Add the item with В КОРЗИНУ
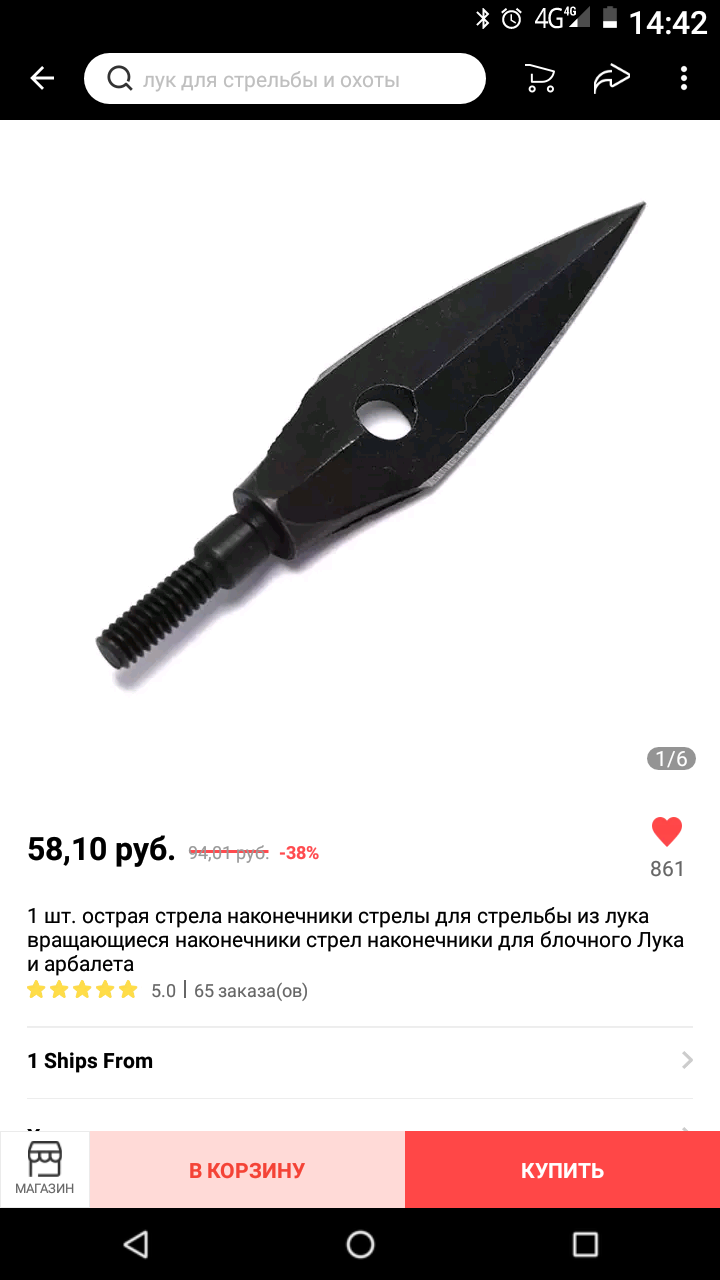Image resolution: width=720 pixels, height=1280 pixels. (247, 1170)
